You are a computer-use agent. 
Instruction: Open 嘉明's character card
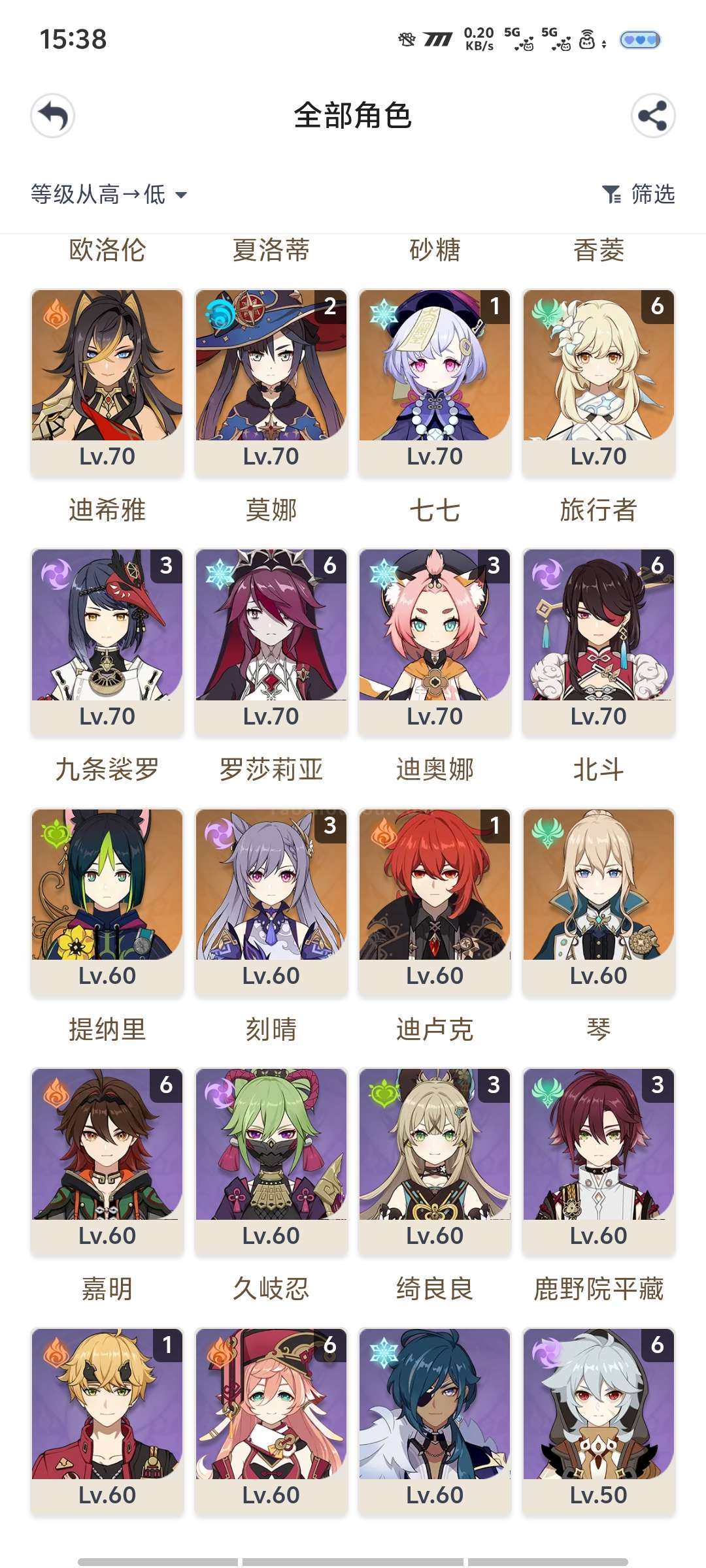pyautogui.click(x=107, y=1162)
